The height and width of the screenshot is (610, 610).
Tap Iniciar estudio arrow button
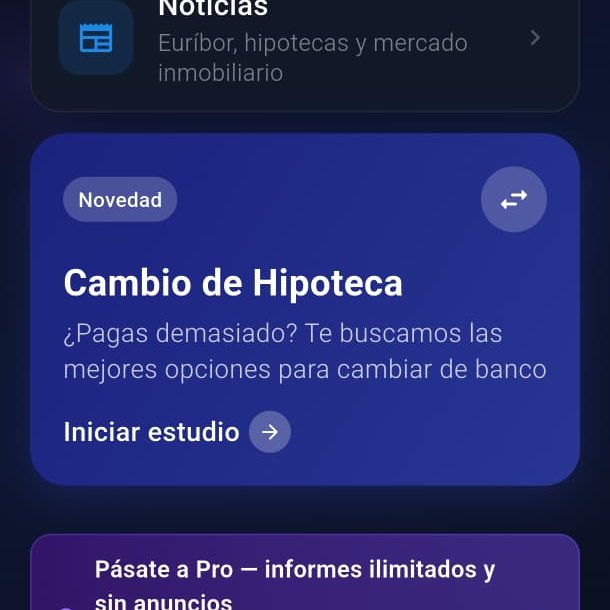click(270, 432)
